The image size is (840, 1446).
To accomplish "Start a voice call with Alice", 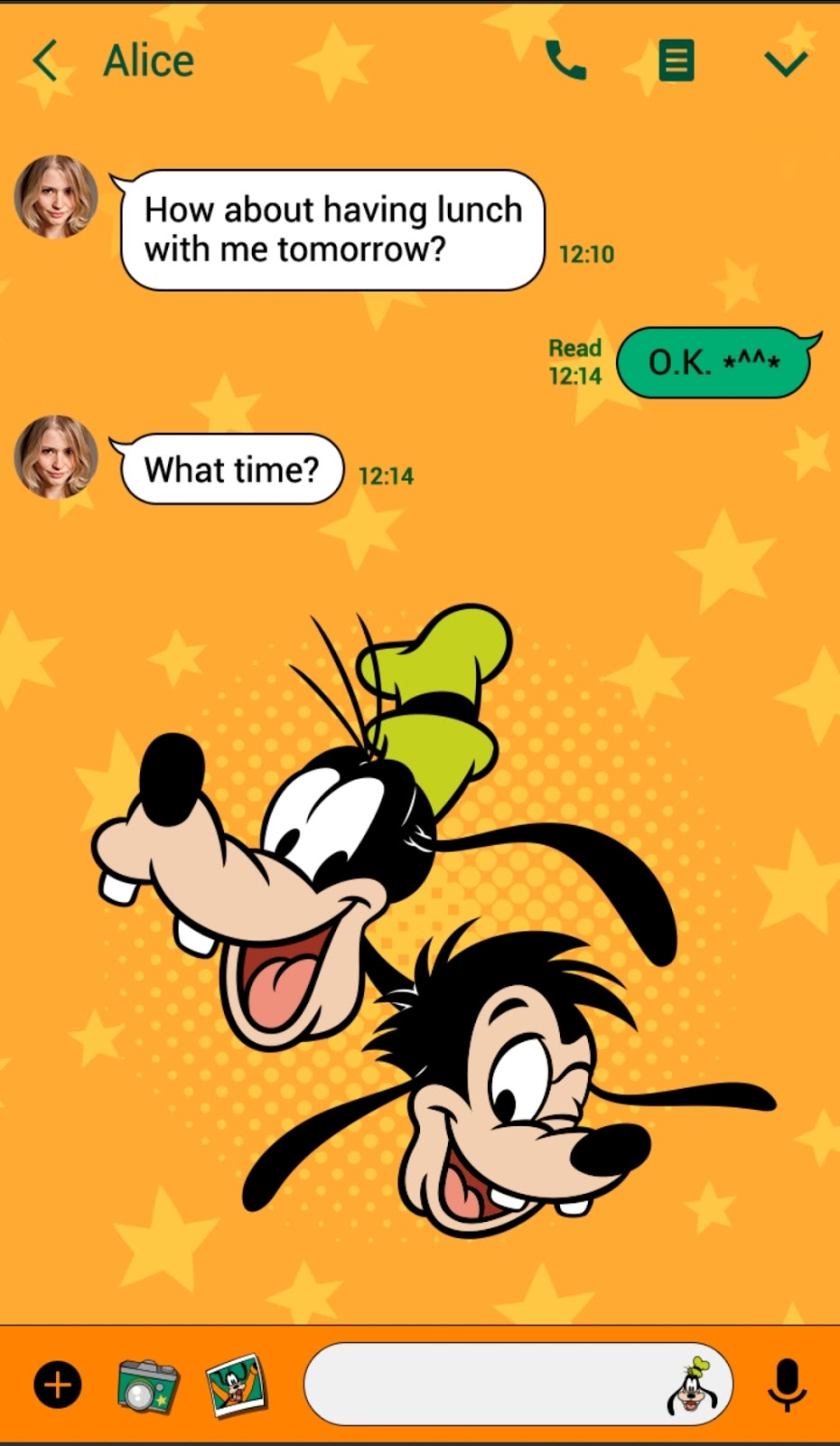I will (566, 61).
